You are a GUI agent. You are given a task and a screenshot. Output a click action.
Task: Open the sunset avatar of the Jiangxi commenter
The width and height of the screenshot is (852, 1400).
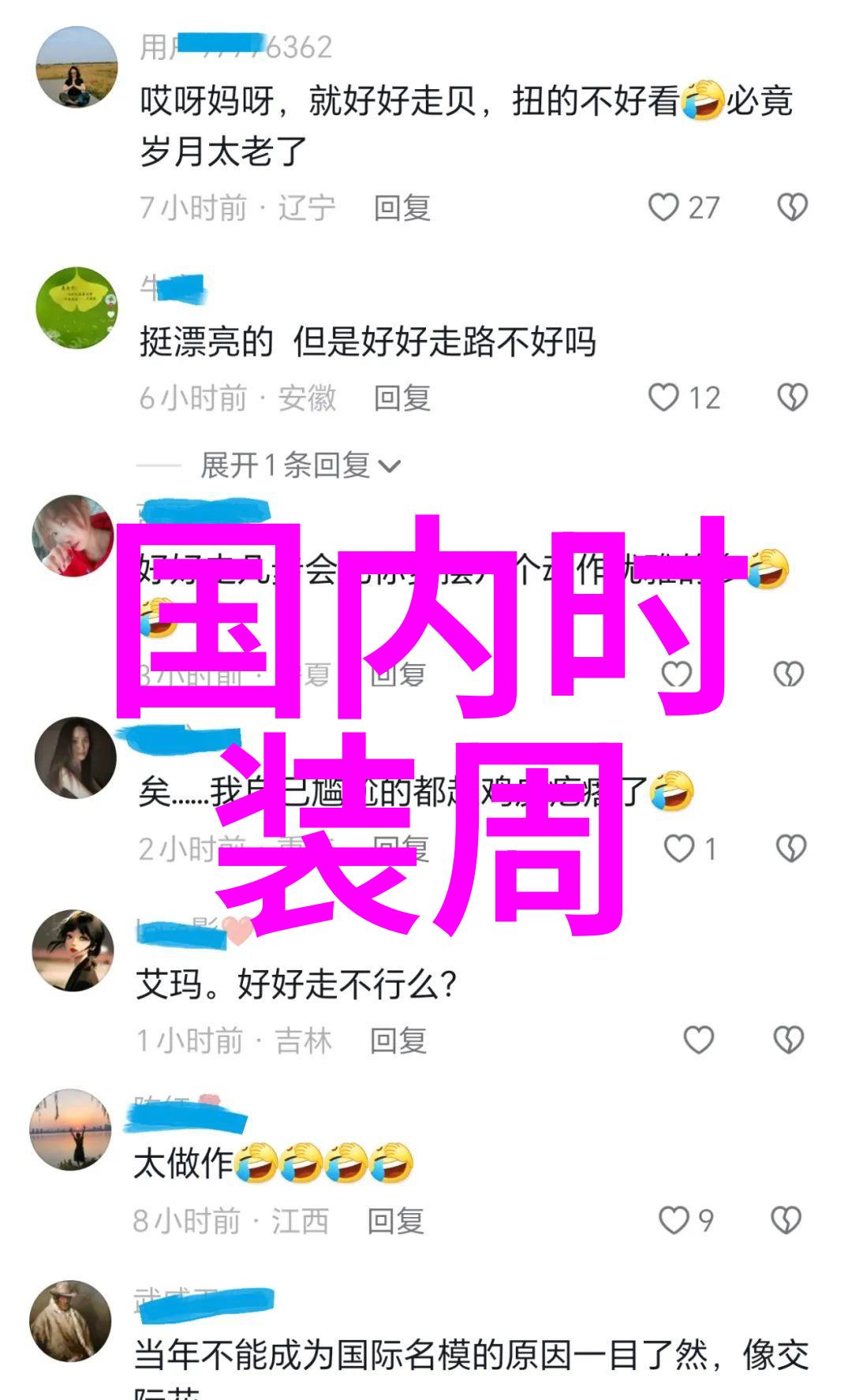point(71,1129)
